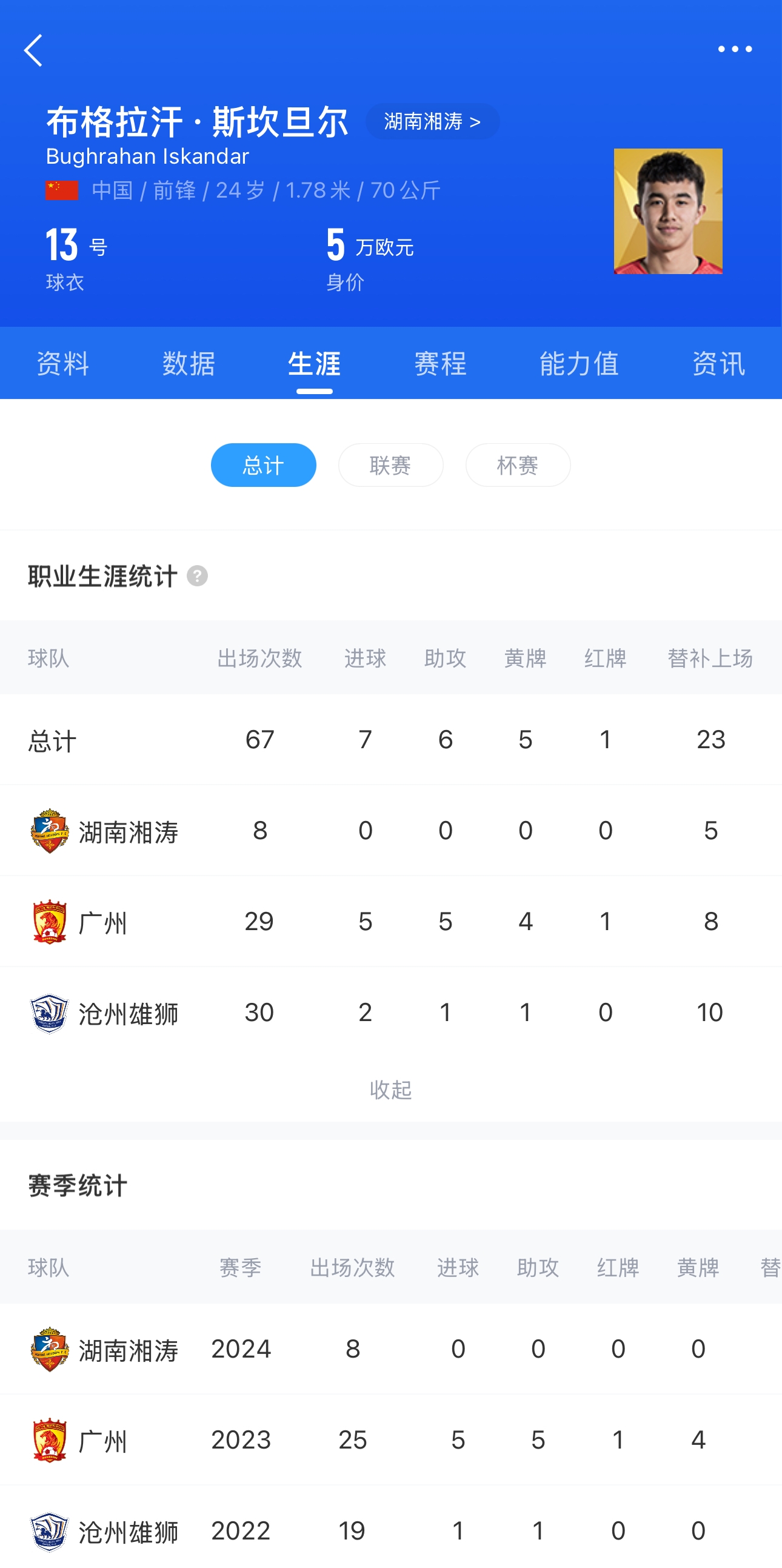This screenshot has height=1568, width=782.
Task: Select the 生涯 tab
Action: (x=314, y=364)
